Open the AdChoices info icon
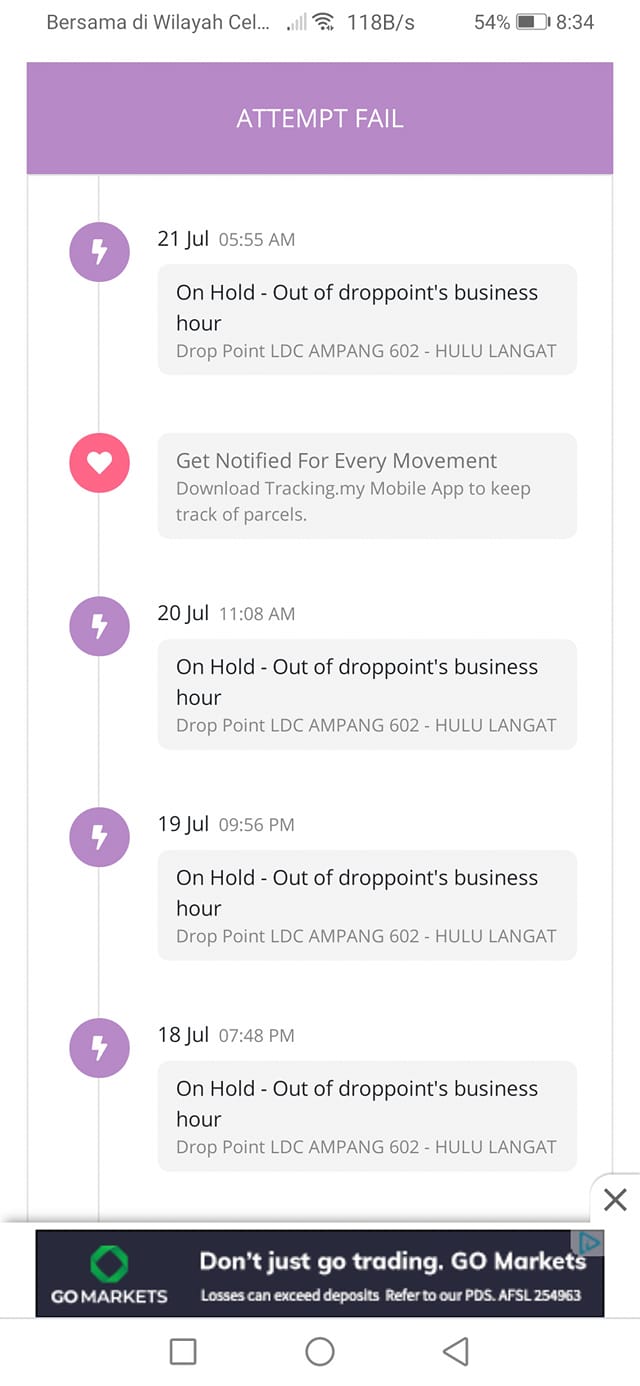Viewport: 640px width, 1386px height. (x=589, y=1242)
